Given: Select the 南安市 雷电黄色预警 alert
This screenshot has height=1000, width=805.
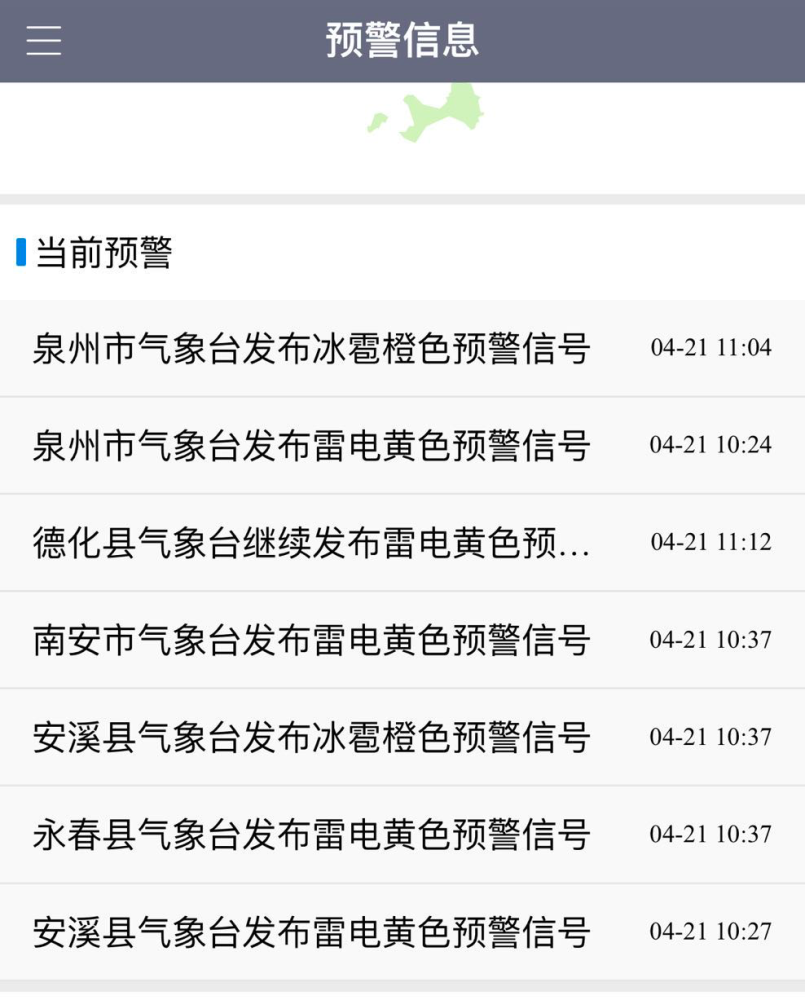Looking at the screenshot, I should 311,640.
